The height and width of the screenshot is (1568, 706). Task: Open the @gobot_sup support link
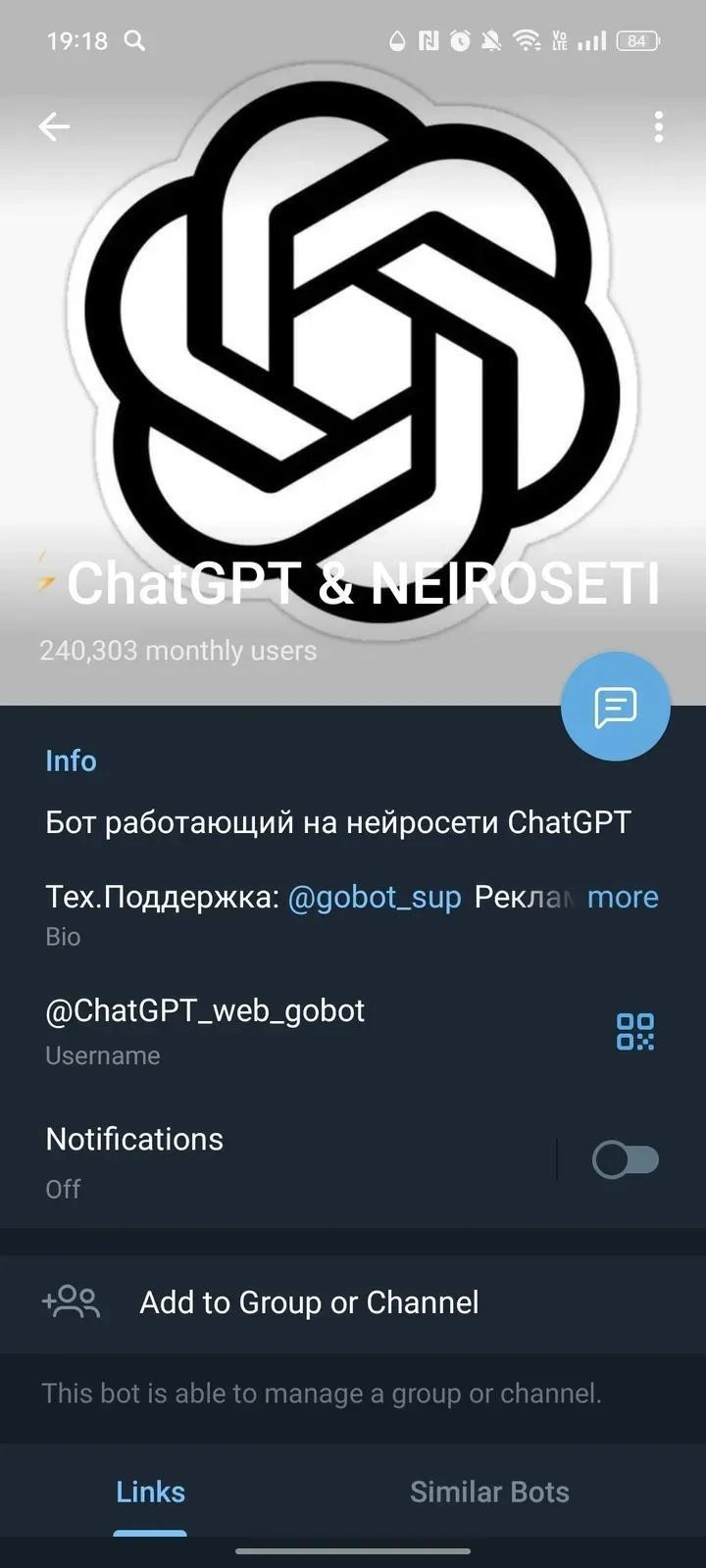(x=374, y=897)
